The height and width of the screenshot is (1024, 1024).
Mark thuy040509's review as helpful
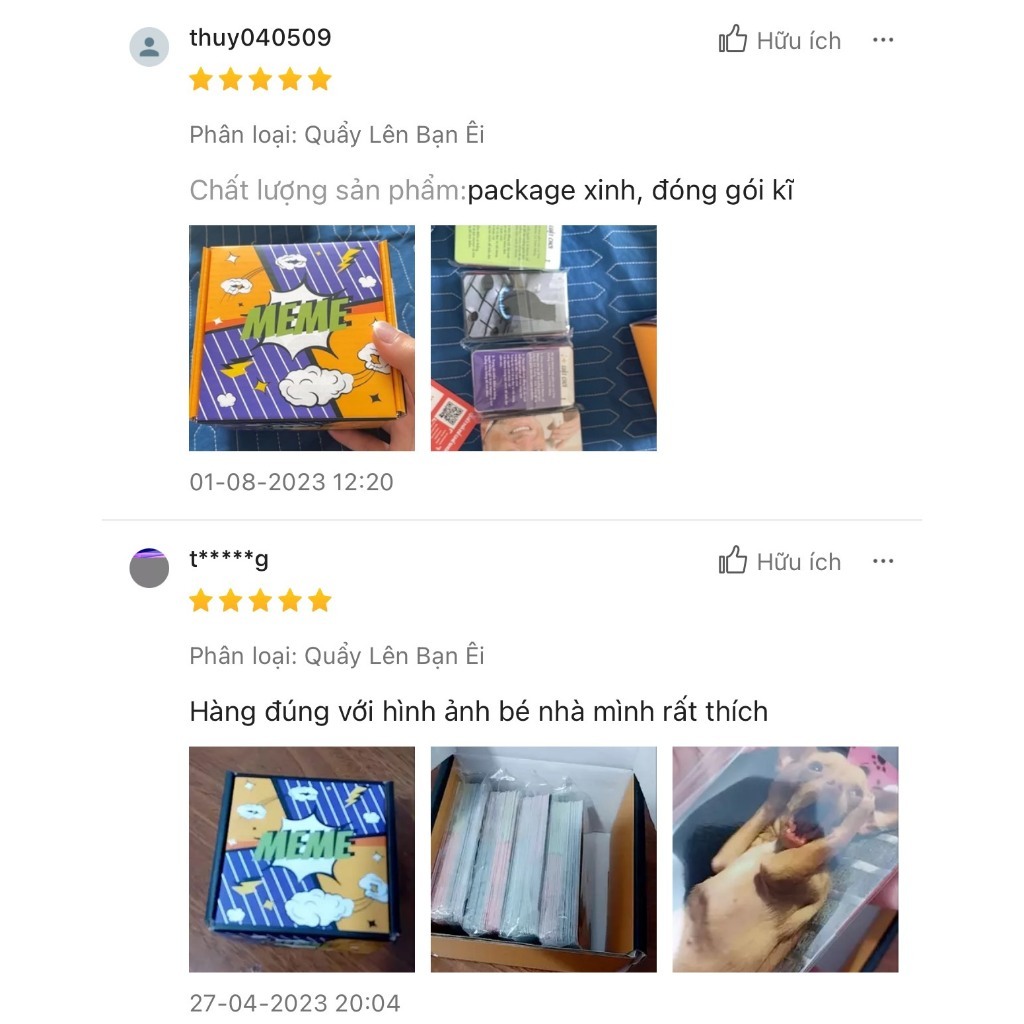pos(779,40)
